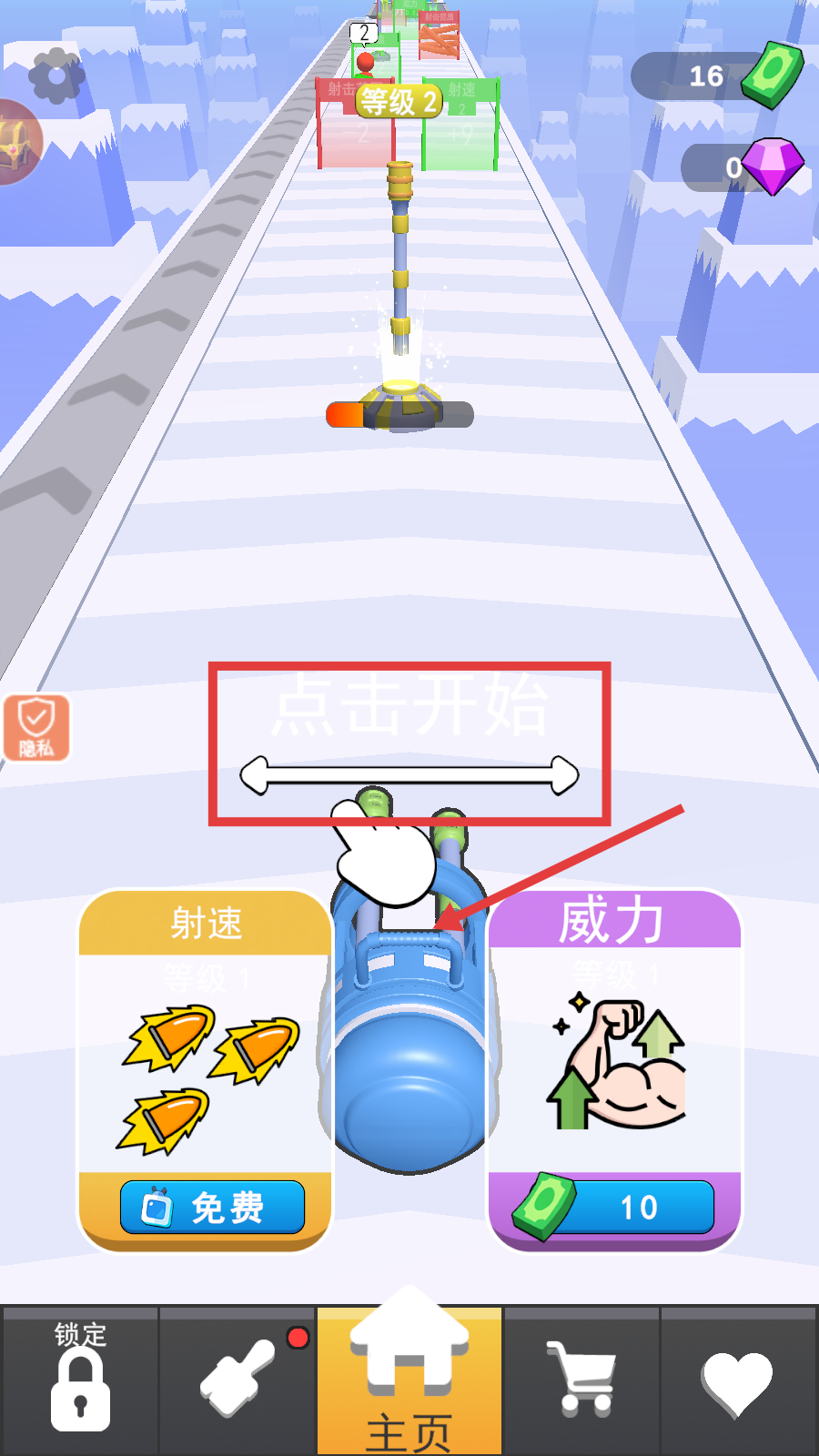The width and height of the screenshot is (819, 1456).
Task: Upgrade 射速 with the free 免费 button
Action: pyautogui.click(x=213, y=1208)
